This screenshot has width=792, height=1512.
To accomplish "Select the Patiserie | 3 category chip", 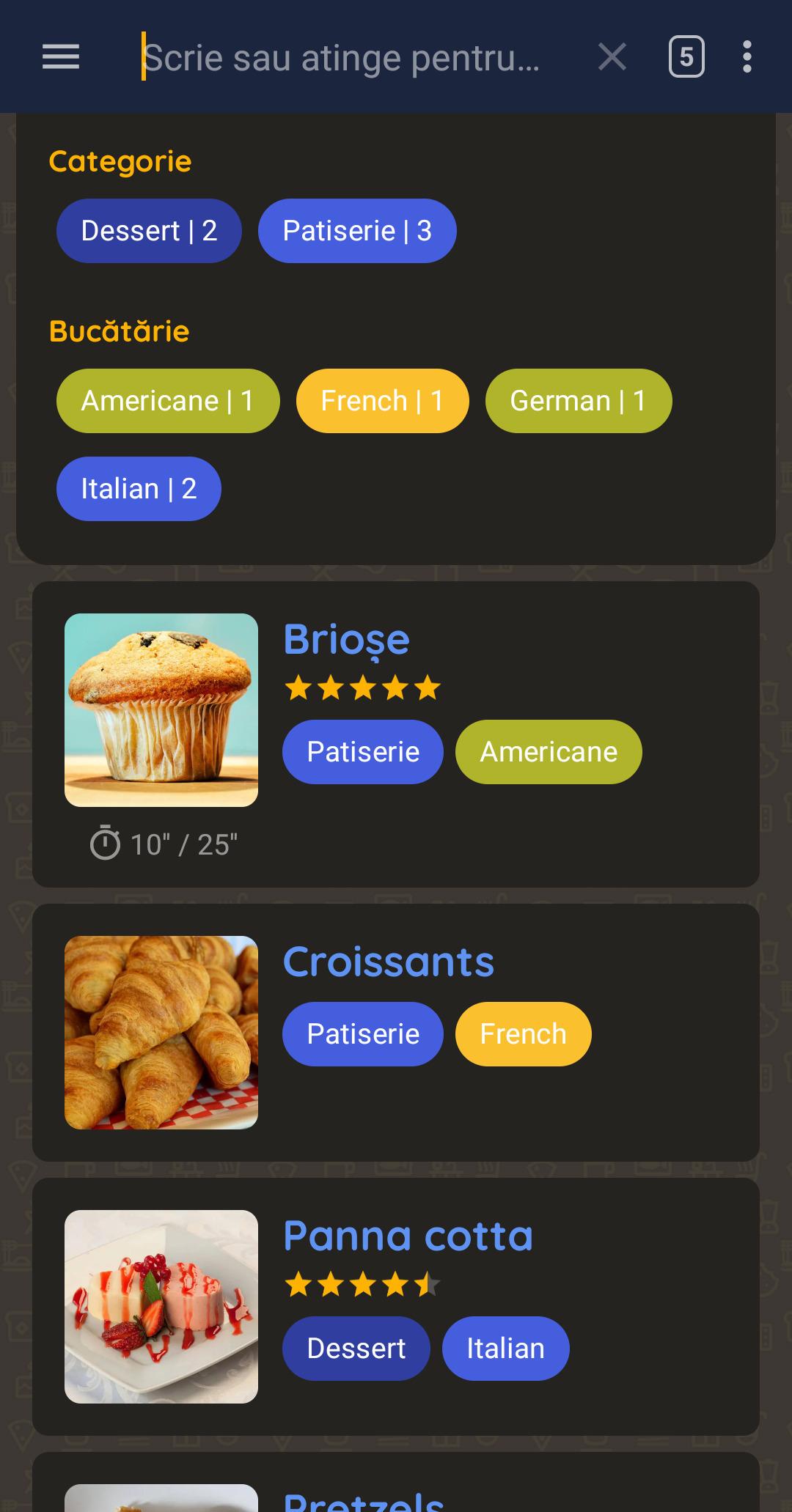I will click(x=357, y=231).
